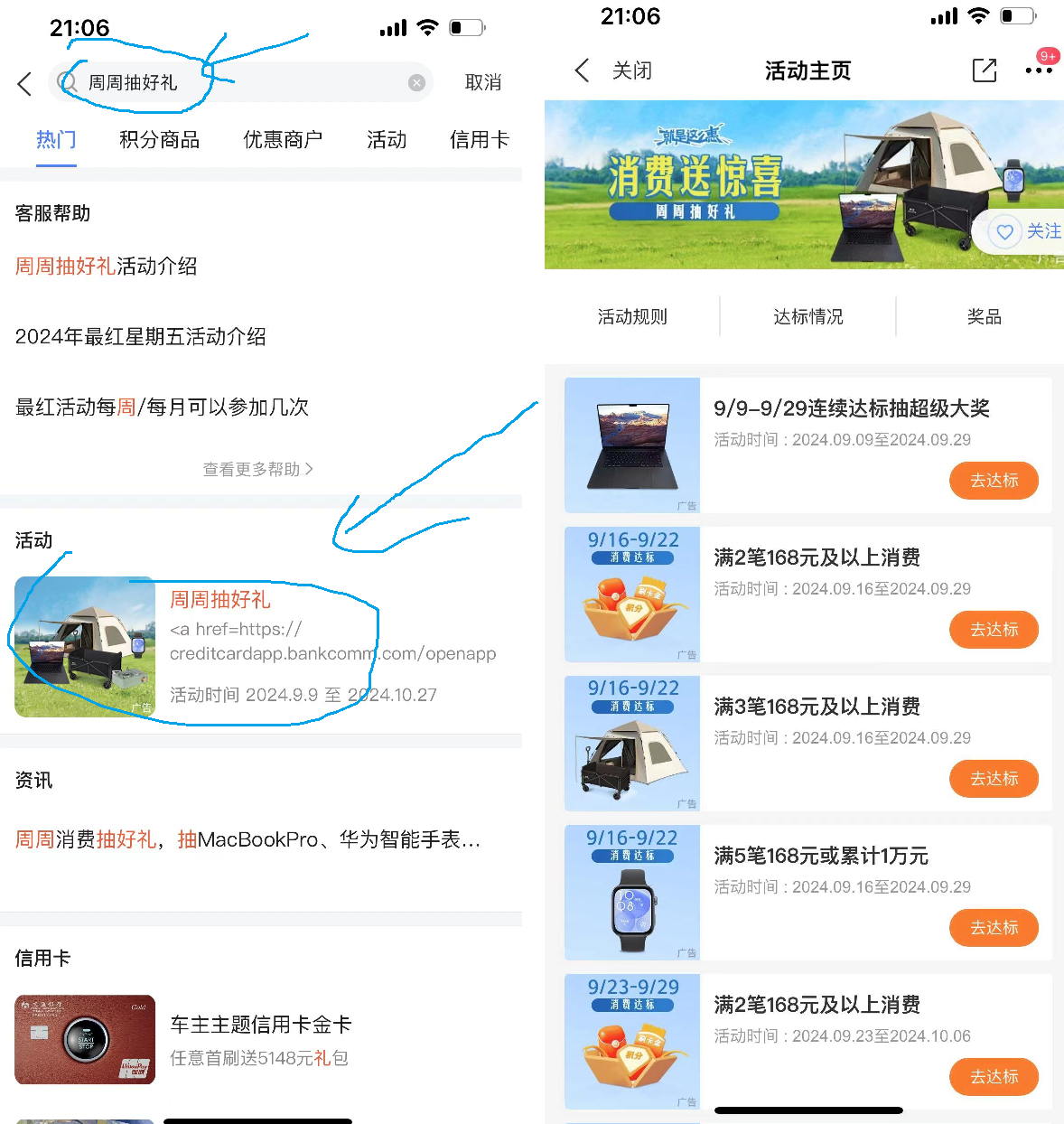
Task: Open the 车主主题信用卡金卡 card
Action: [260, 1025]
